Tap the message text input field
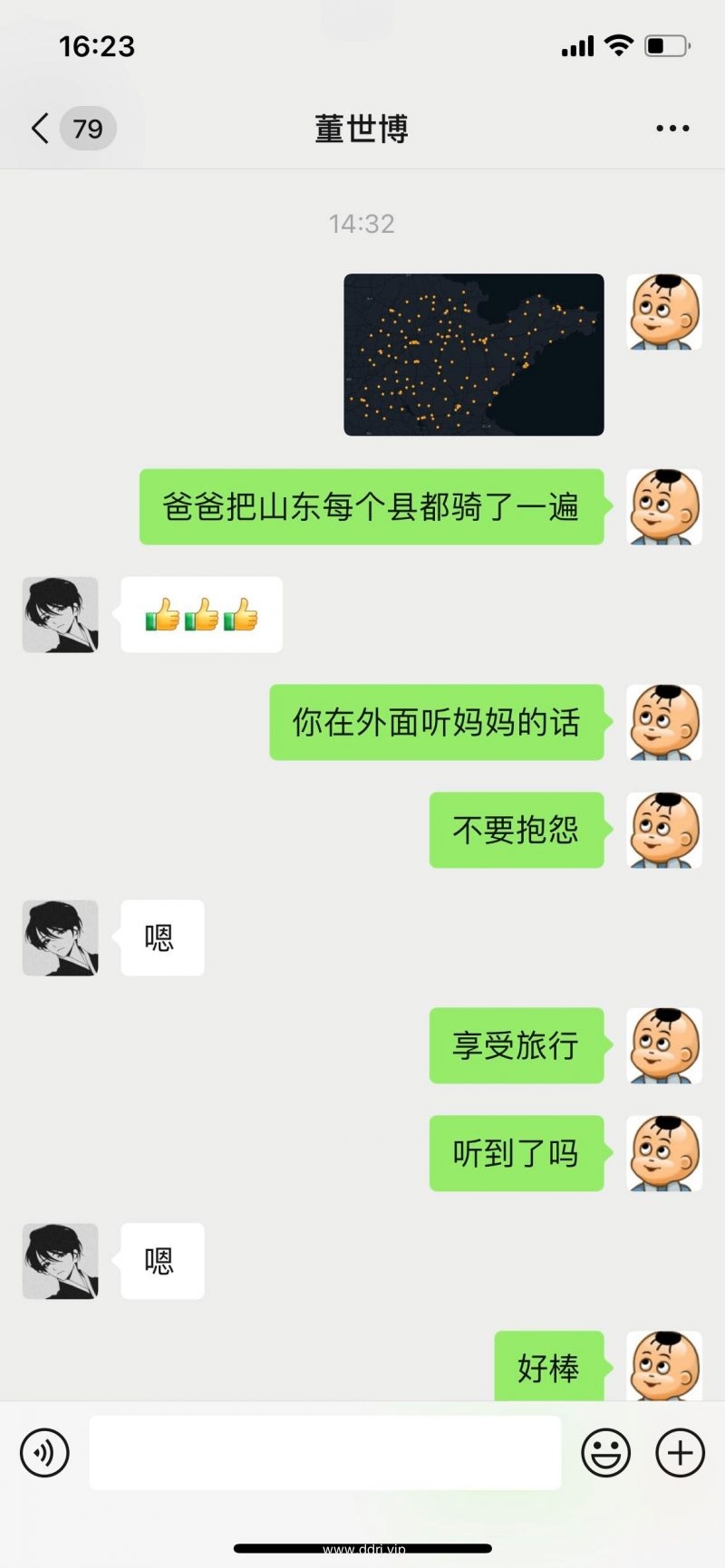 (x=324, y=1452)
